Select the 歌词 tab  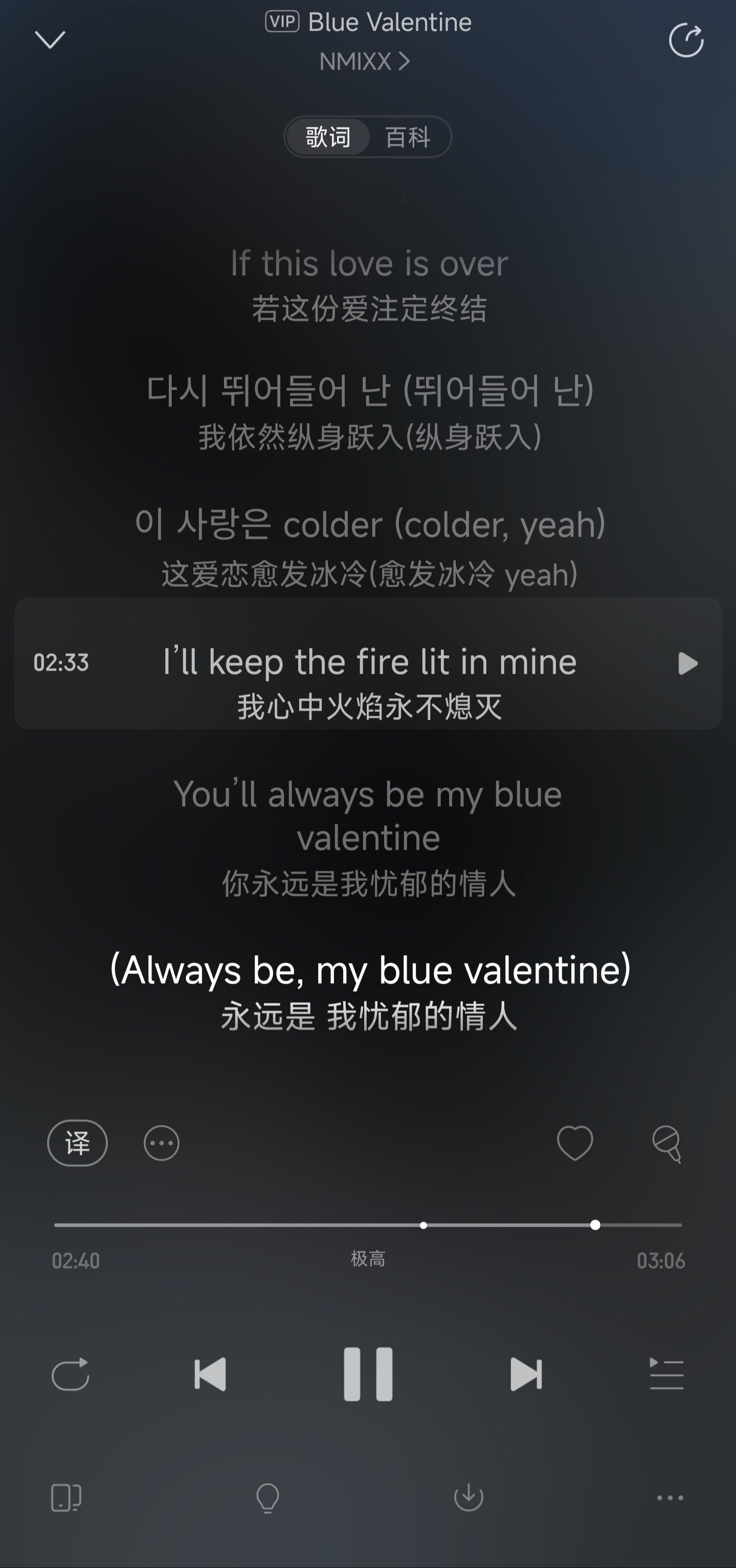(x=328, y=137)
